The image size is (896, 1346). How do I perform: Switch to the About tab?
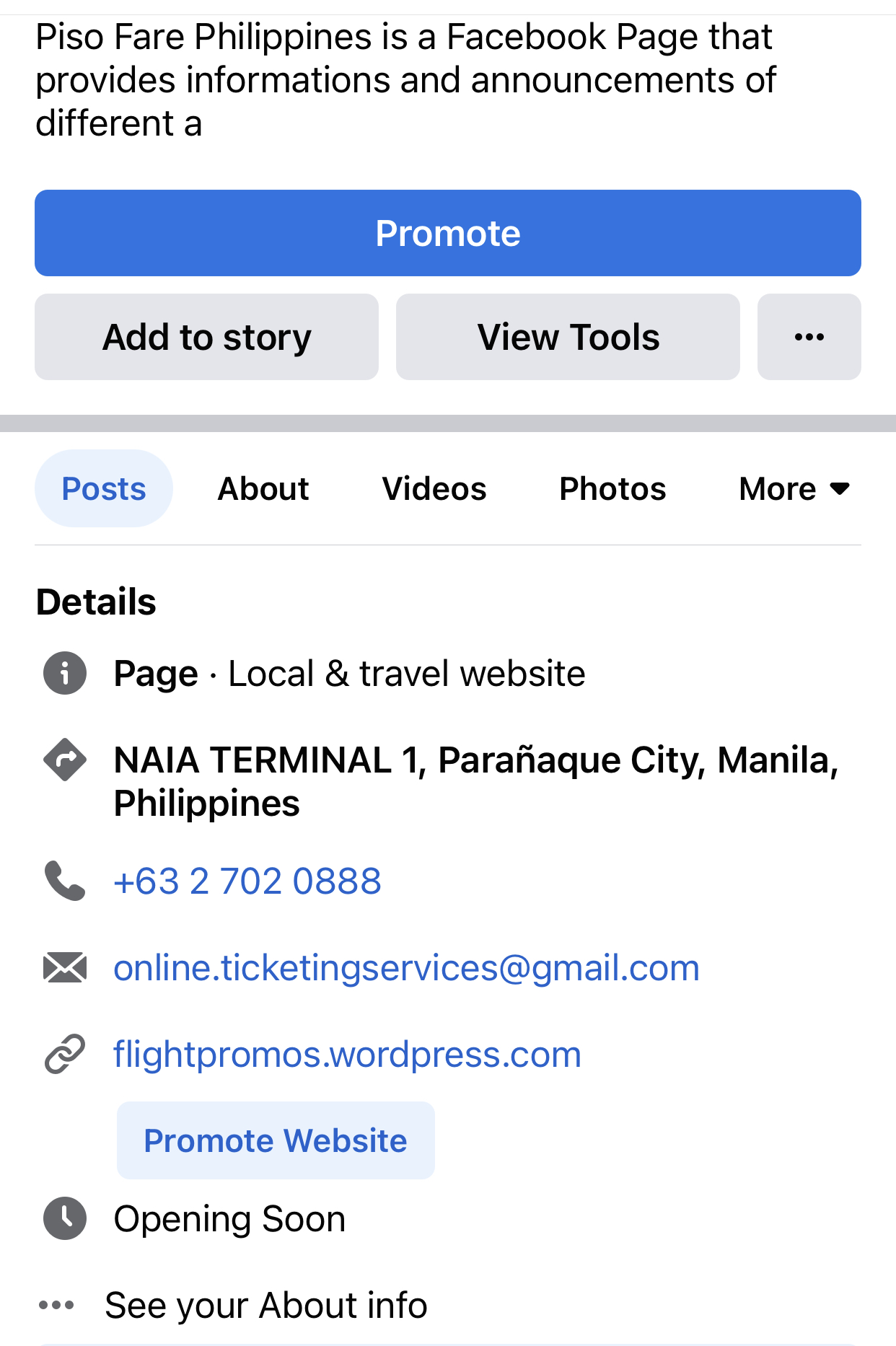[x=263, y=489]
